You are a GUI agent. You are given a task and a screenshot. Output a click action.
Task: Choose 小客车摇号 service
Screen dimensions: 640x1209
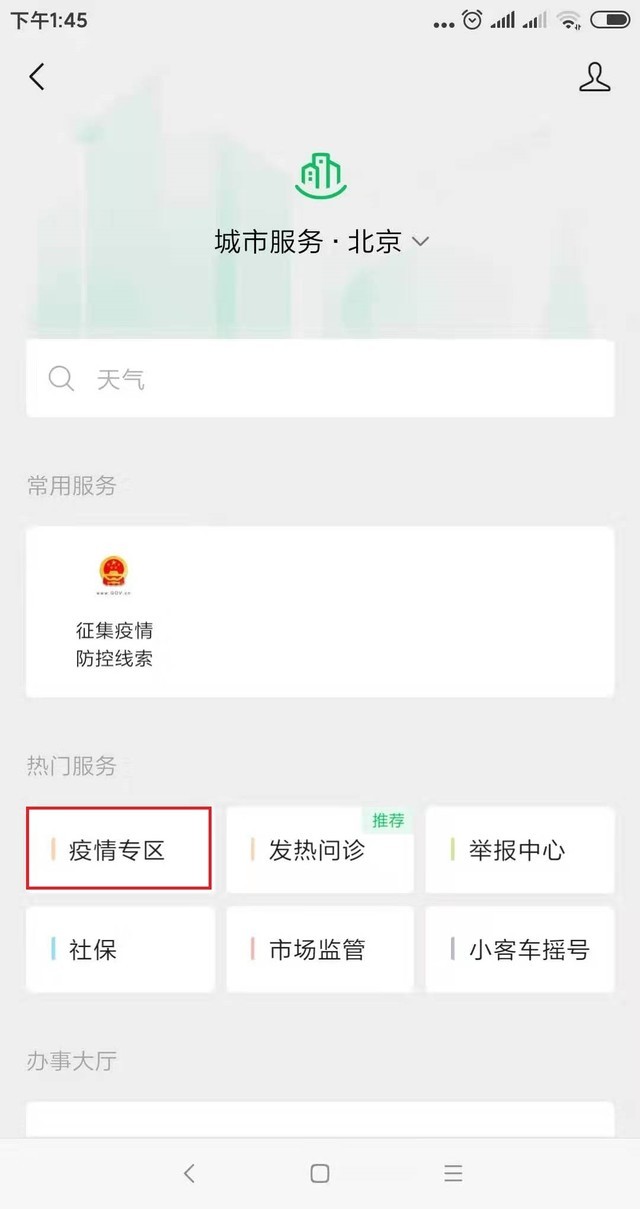point(519,949)
